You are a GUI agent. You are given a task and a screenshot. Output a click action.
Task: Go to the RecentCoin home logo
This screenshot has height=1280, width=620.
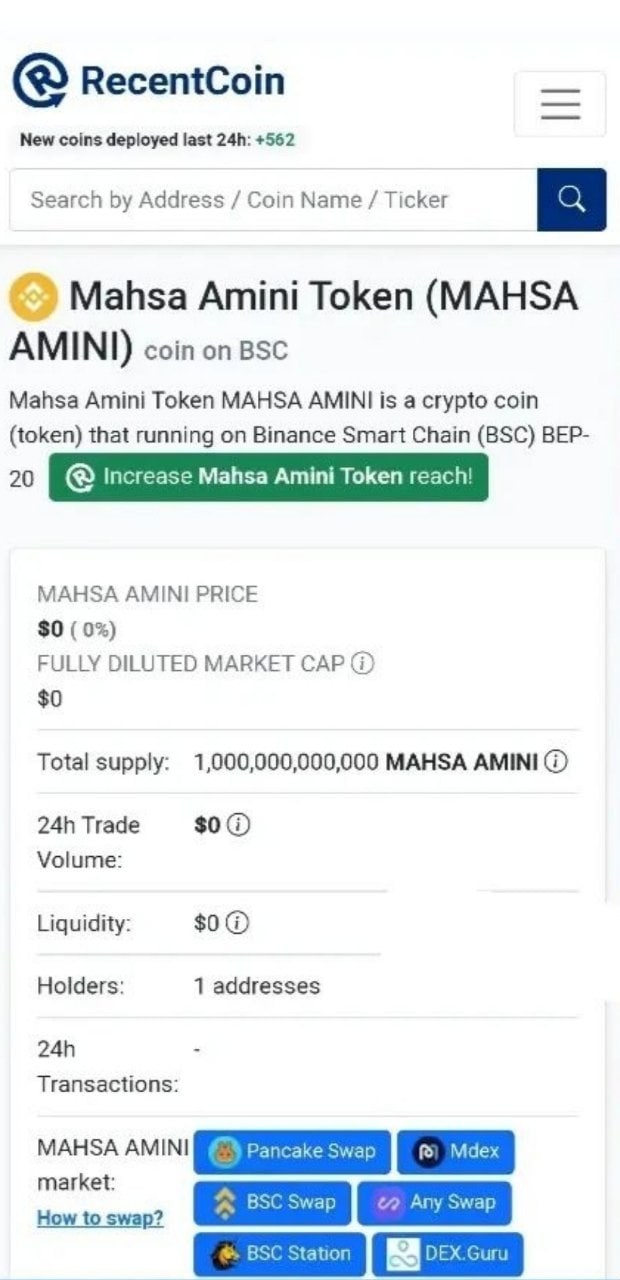tap(148, 81)
